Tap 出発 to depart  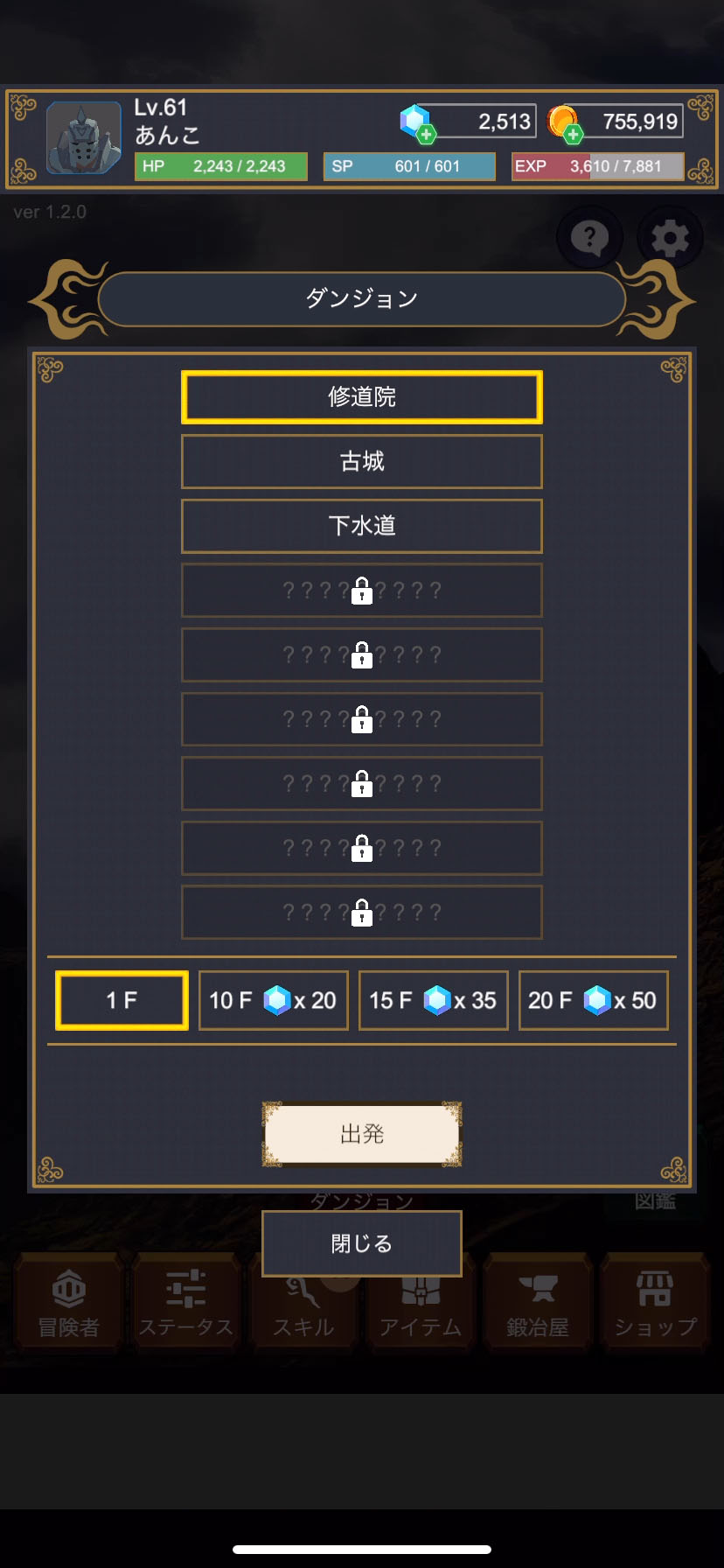click(x=361, y=1134)
